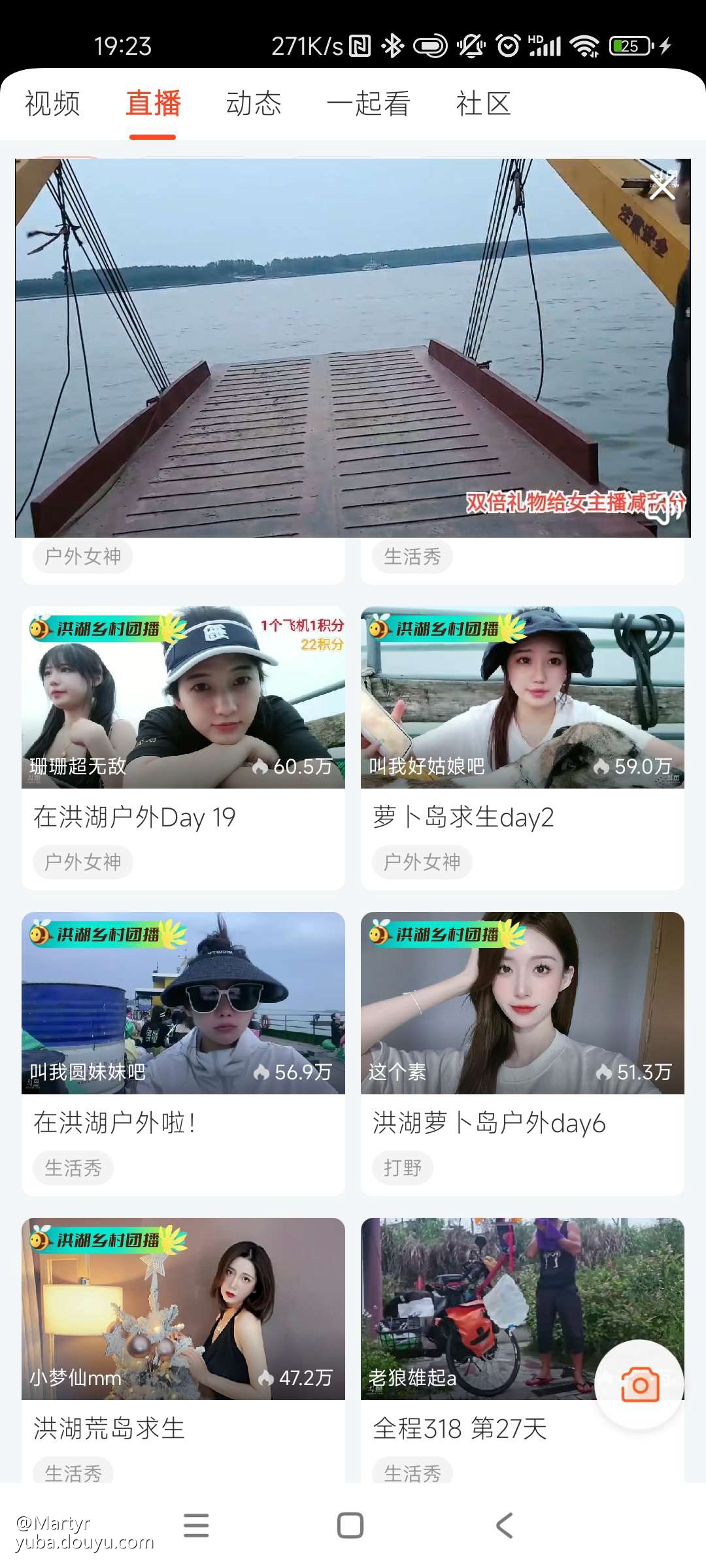The image size is (706, 1568).
Task: Unmute the floating live video
Action: (x=660, y=512)
